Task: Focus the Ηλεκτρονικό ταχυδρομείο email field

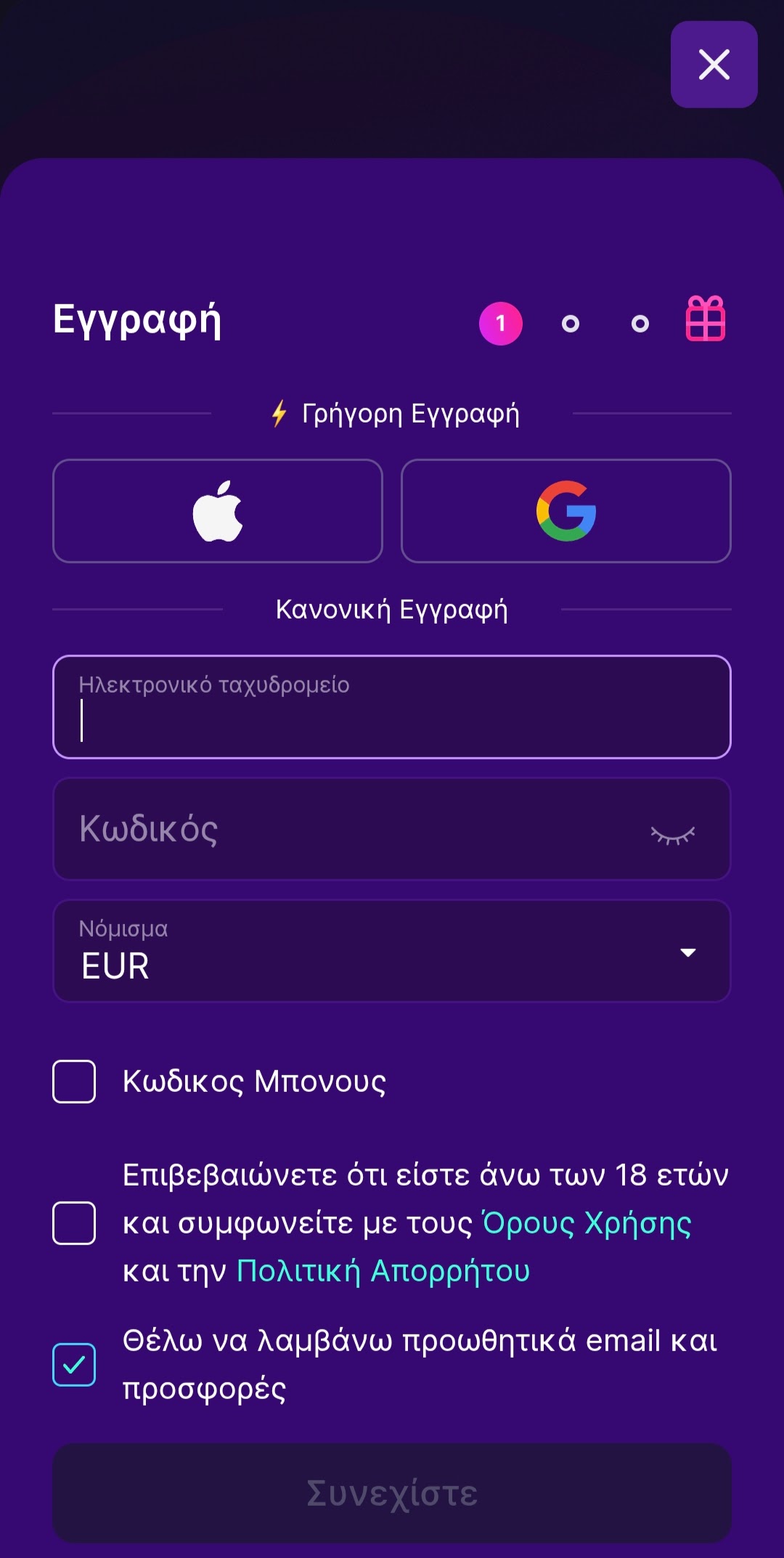Action: click(392, 708)
